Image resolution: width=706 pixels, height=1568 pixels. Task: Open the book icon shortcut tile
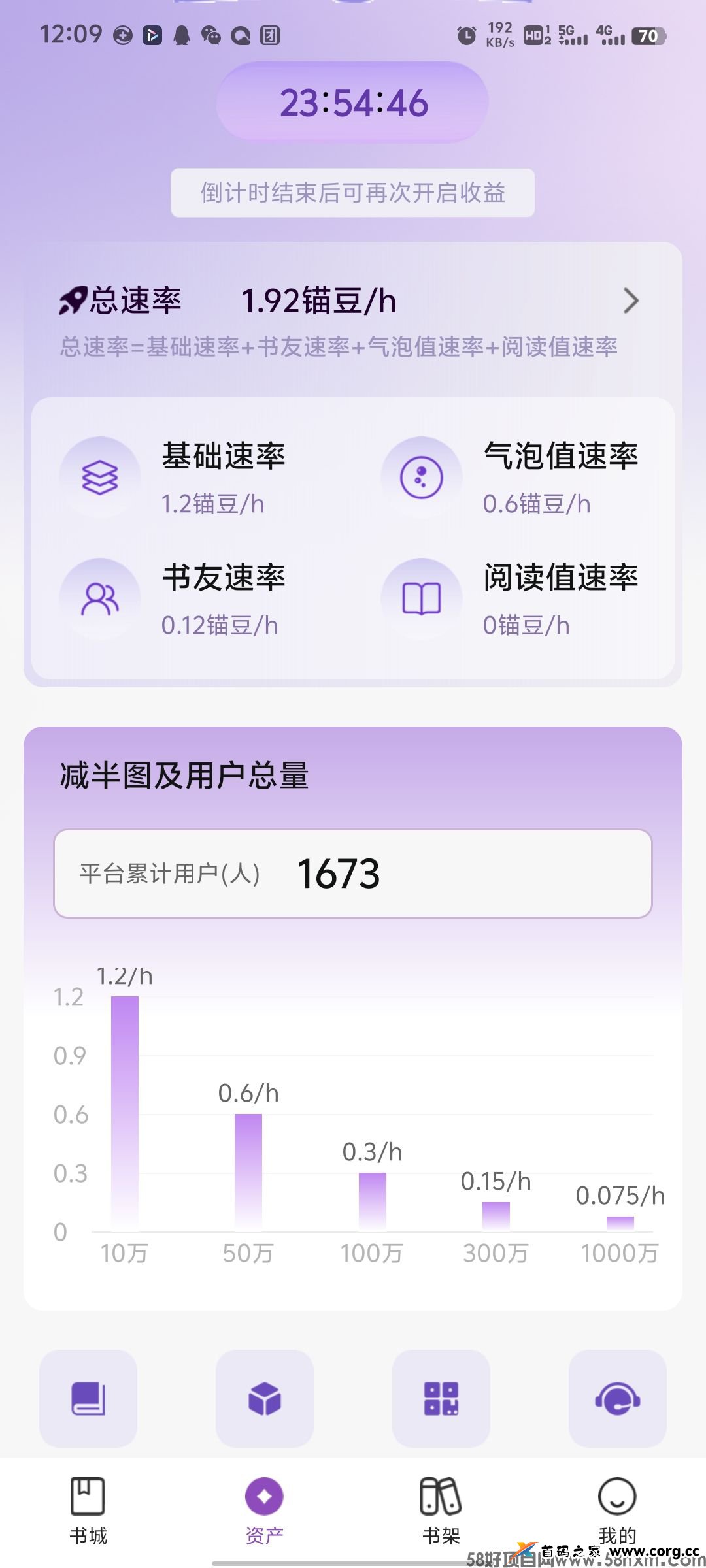coord(88,1399)
